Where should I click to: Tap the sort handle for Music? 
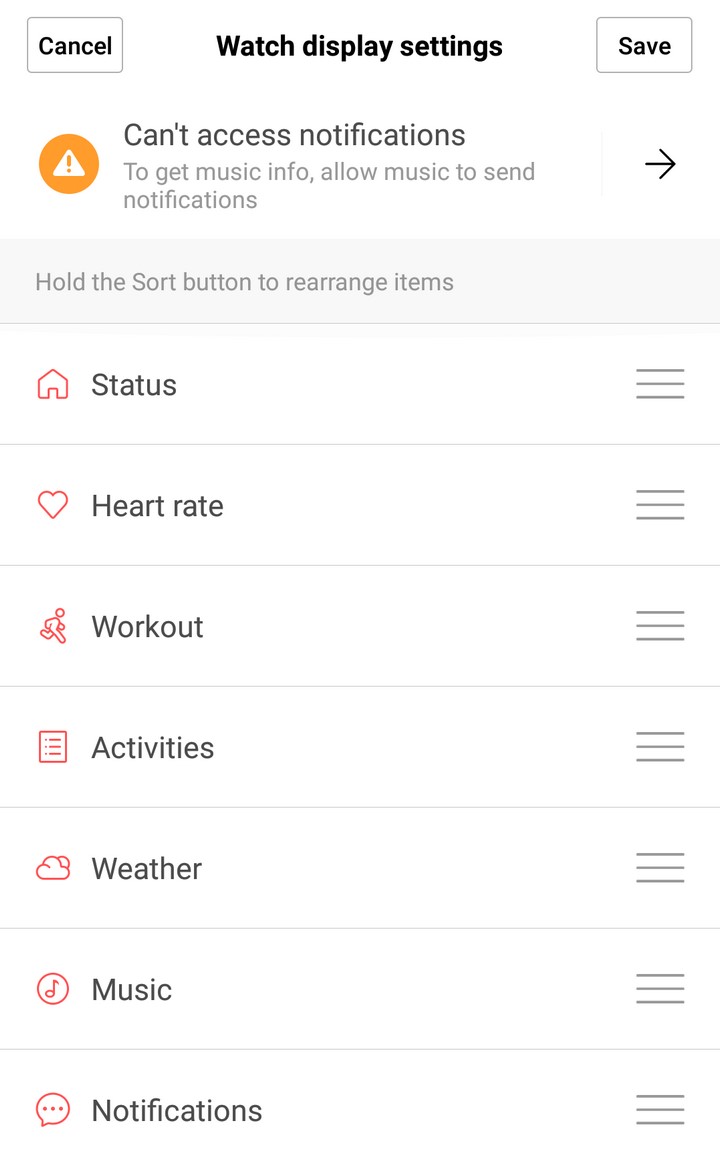point(660,989)
